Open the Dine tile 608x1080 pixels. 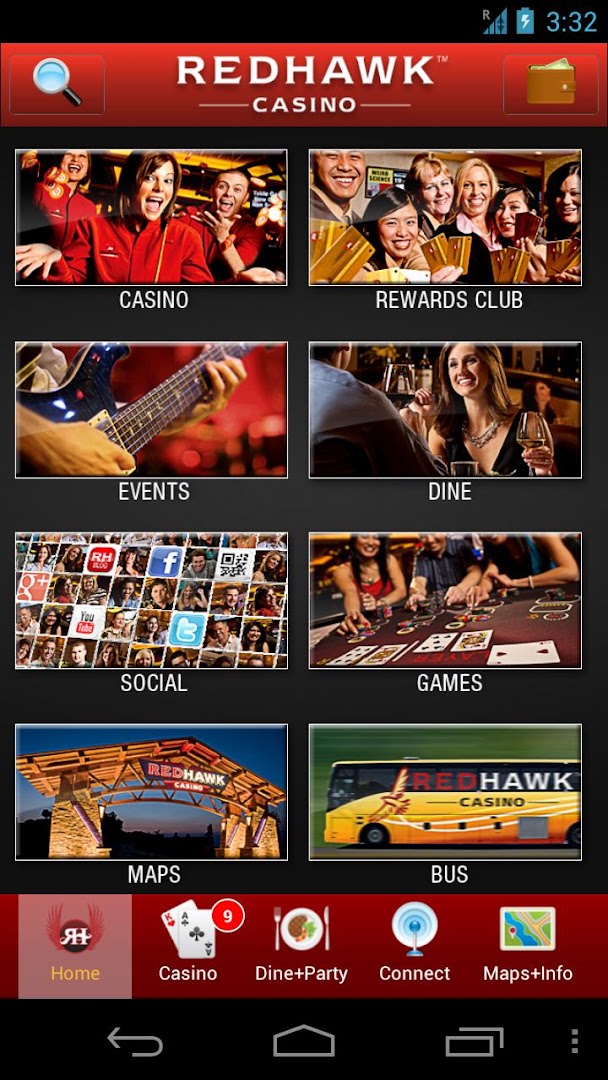click(x=445, y=409)
